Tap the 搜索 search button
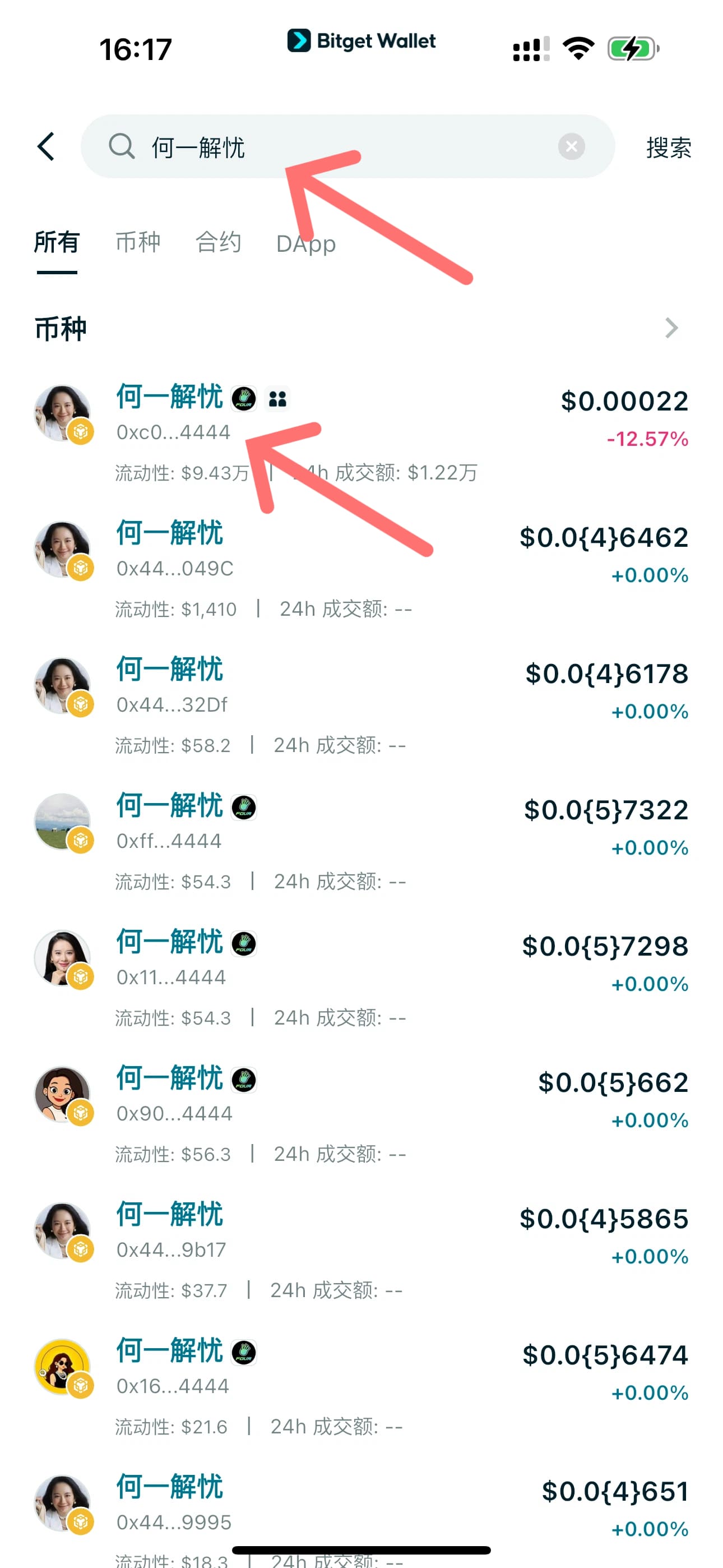 coord(667,146)
